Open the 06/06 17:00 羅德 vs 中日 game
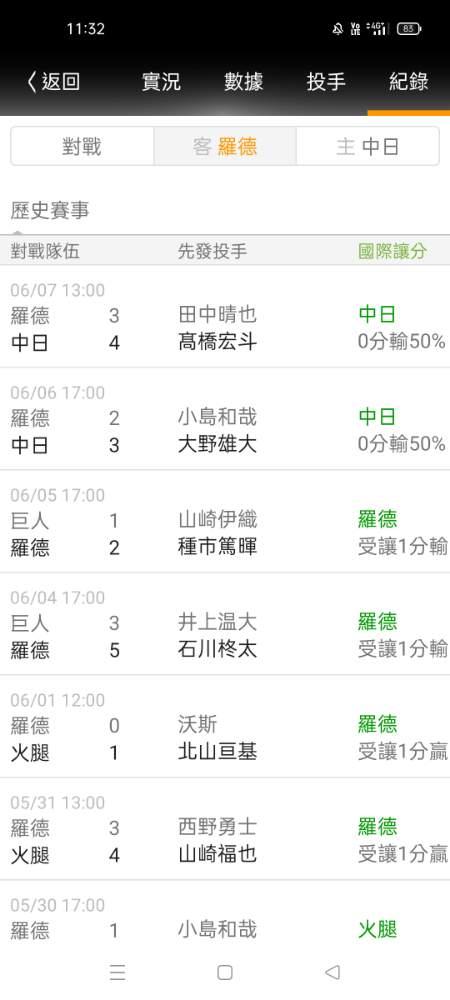Viewport: 450px width, 1000px height. click(x=225, y=419)
